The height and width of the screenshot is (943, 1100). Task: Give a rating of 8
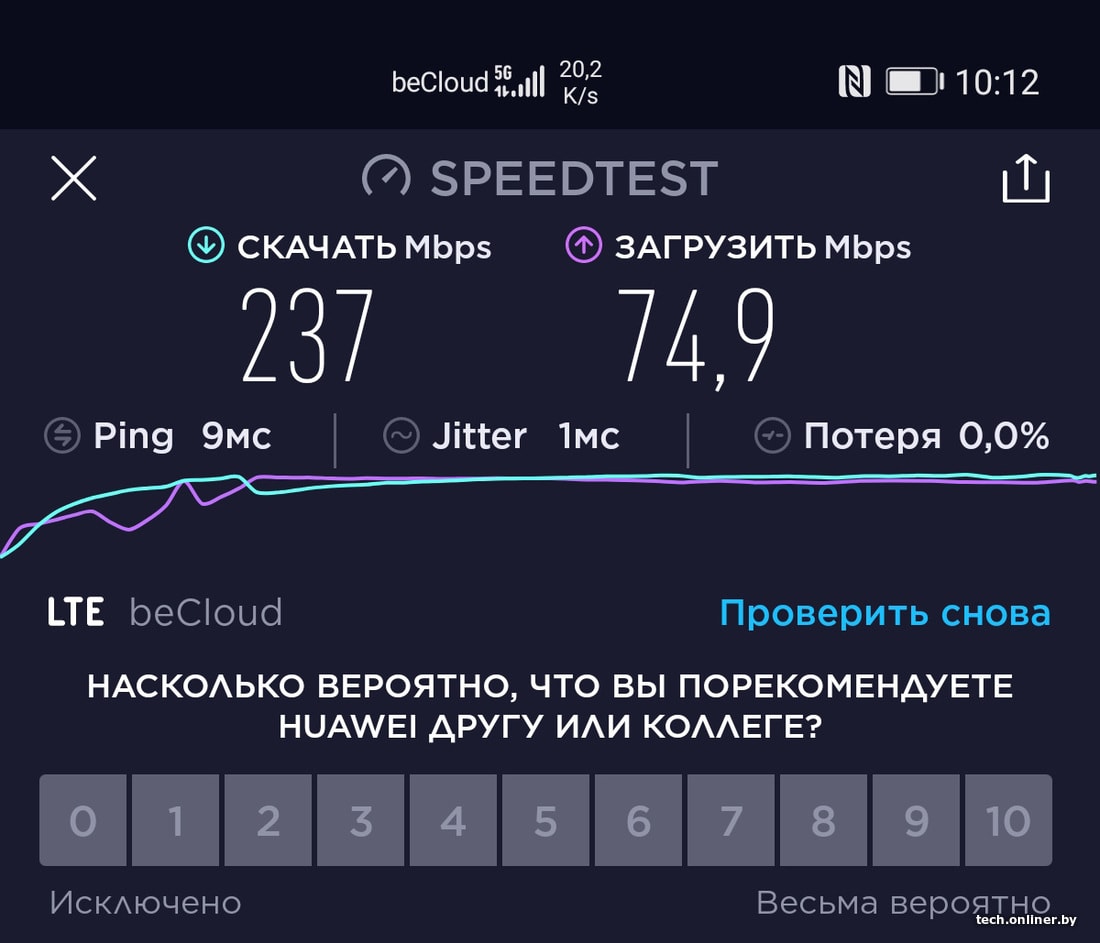[x=823, y=820]
